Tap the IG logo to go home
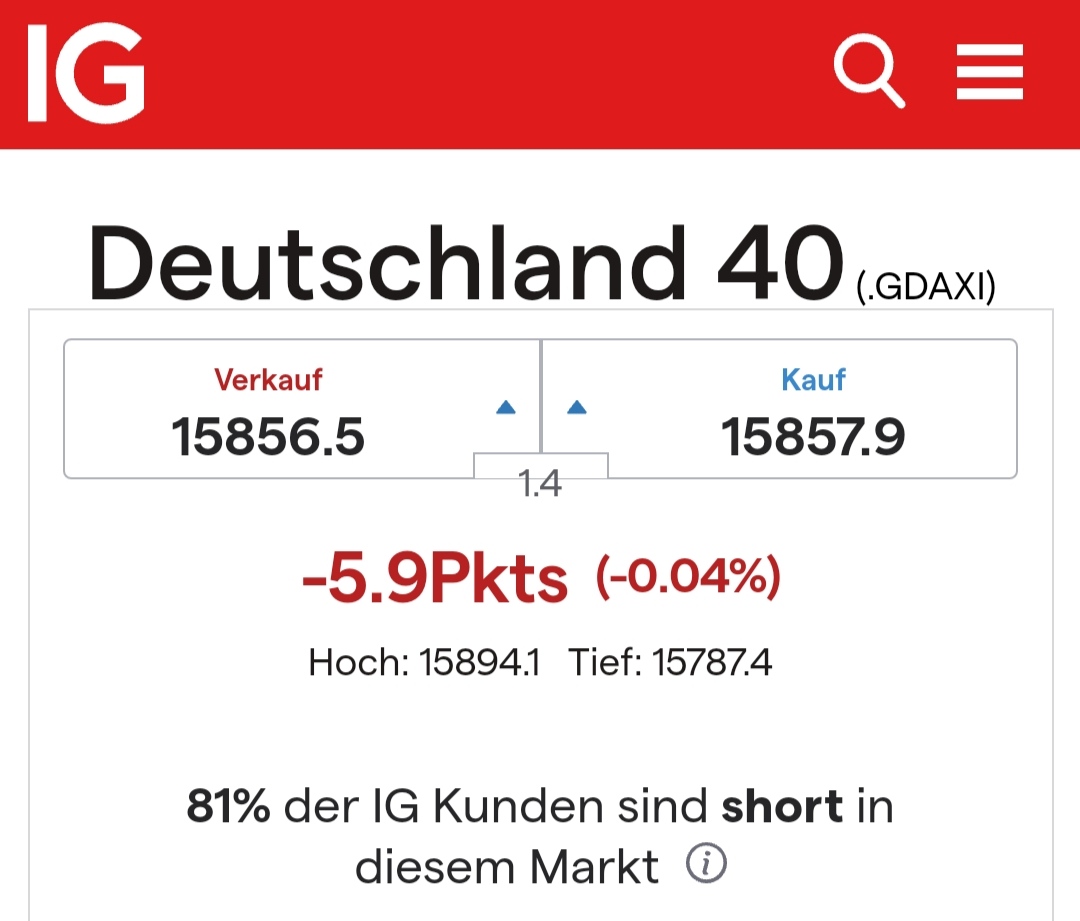The height and width of the screenshot is (921, 1080). pyautogui.click(x=86, y=74)
